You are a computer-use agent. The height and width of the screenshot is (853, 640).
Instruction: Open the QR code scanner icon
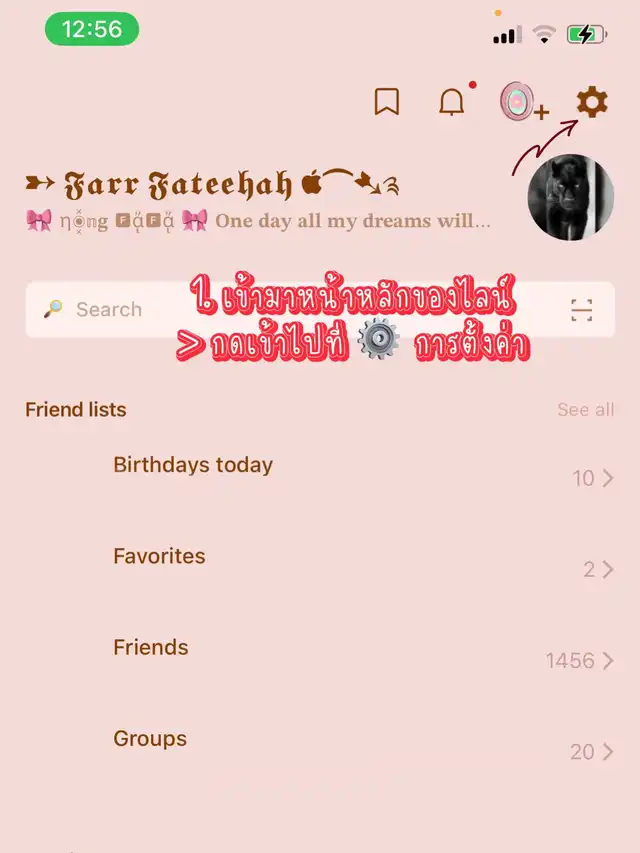[582, 310]
